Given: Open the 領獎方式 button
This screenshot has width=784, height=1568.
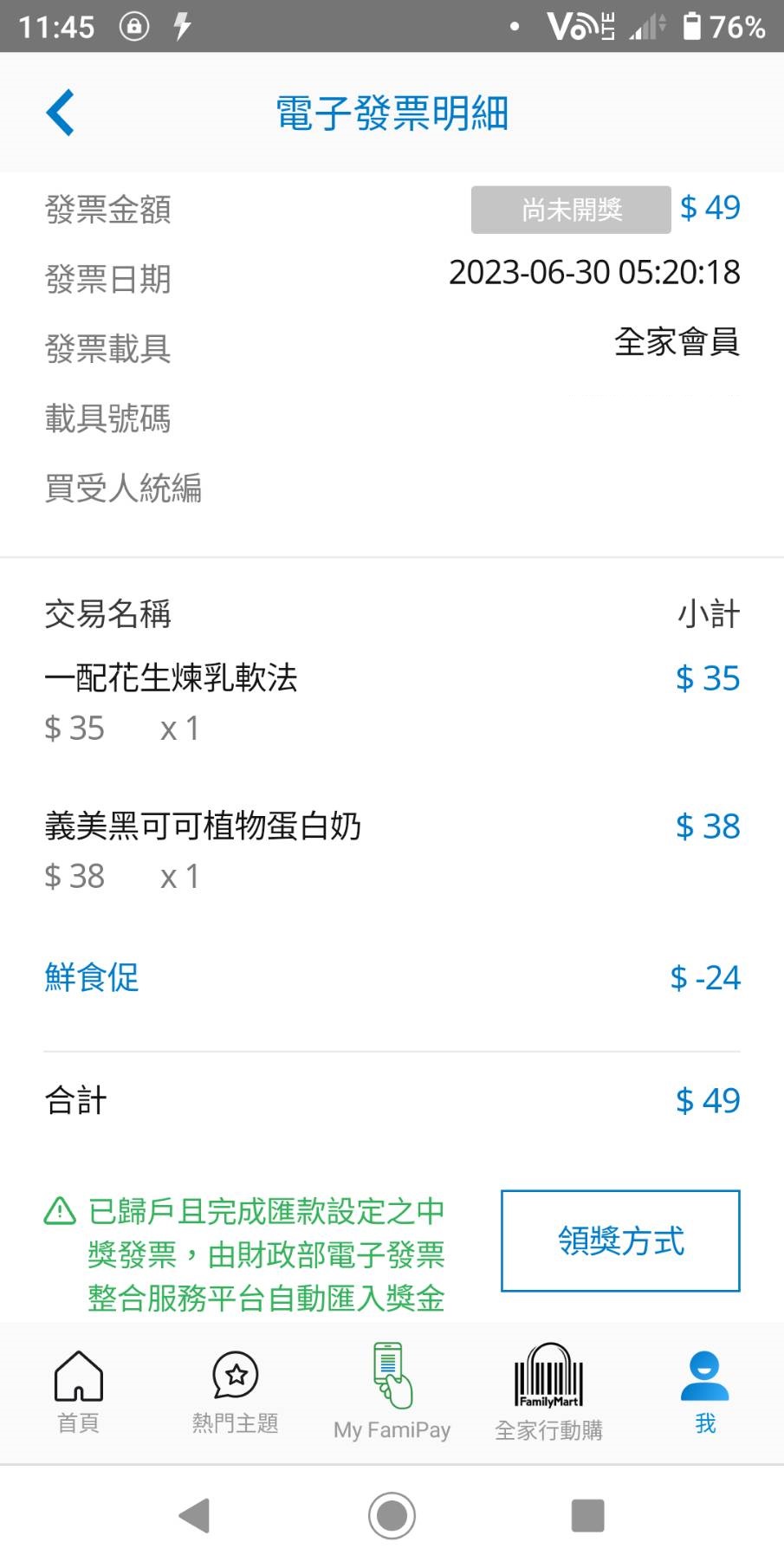Looking at the screenshot, I should [620, 1241].
